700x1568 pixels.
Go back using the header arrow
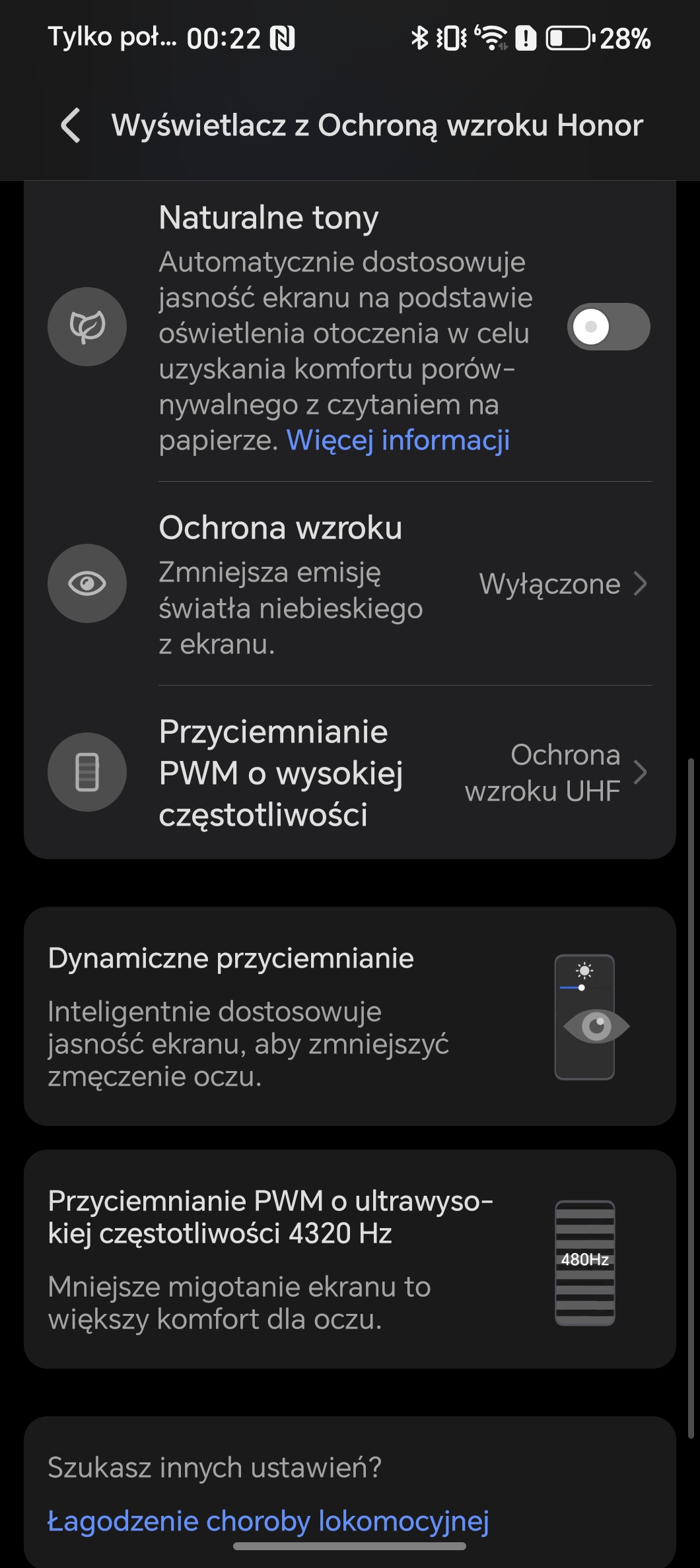pos(71,125)
